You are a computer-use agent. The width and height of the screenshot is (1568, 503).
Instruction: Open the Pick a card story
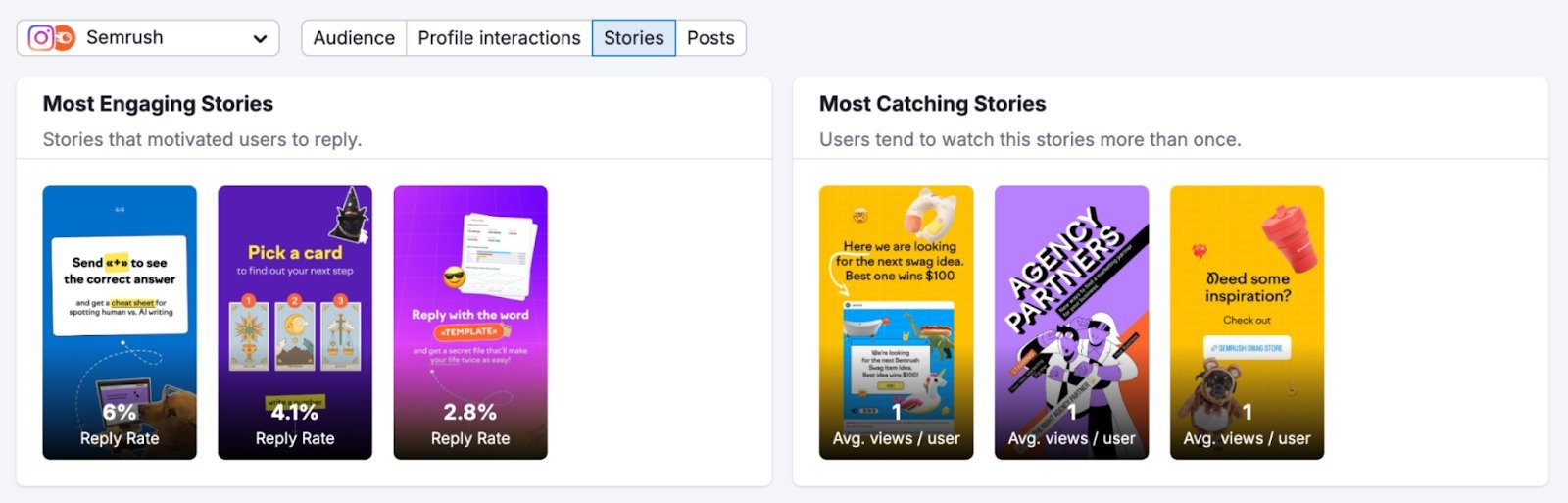click(295, 323)
